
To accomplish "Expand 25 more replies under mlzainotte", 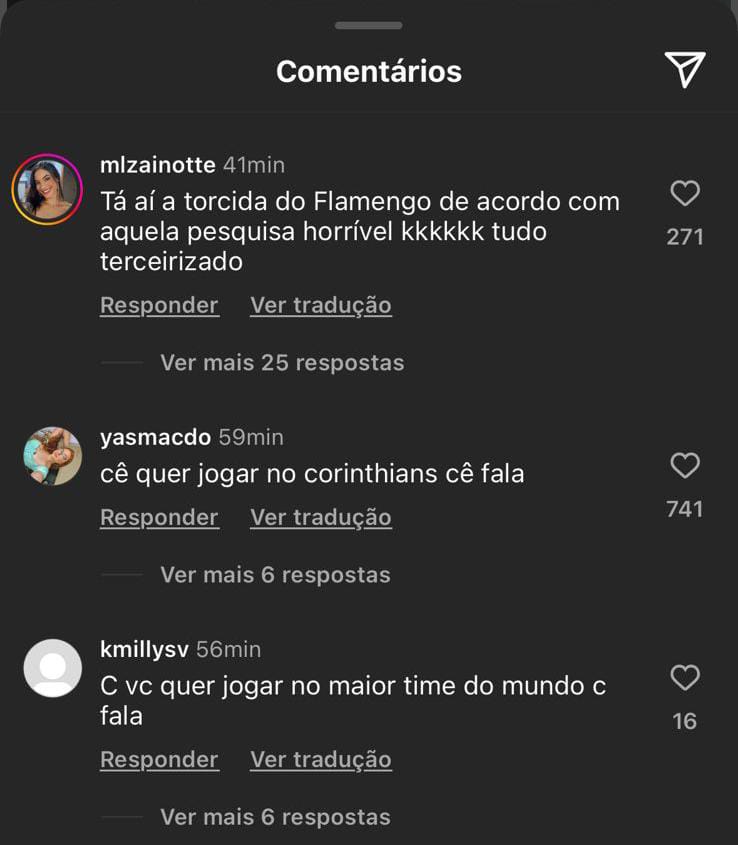I will coord(282,362).
